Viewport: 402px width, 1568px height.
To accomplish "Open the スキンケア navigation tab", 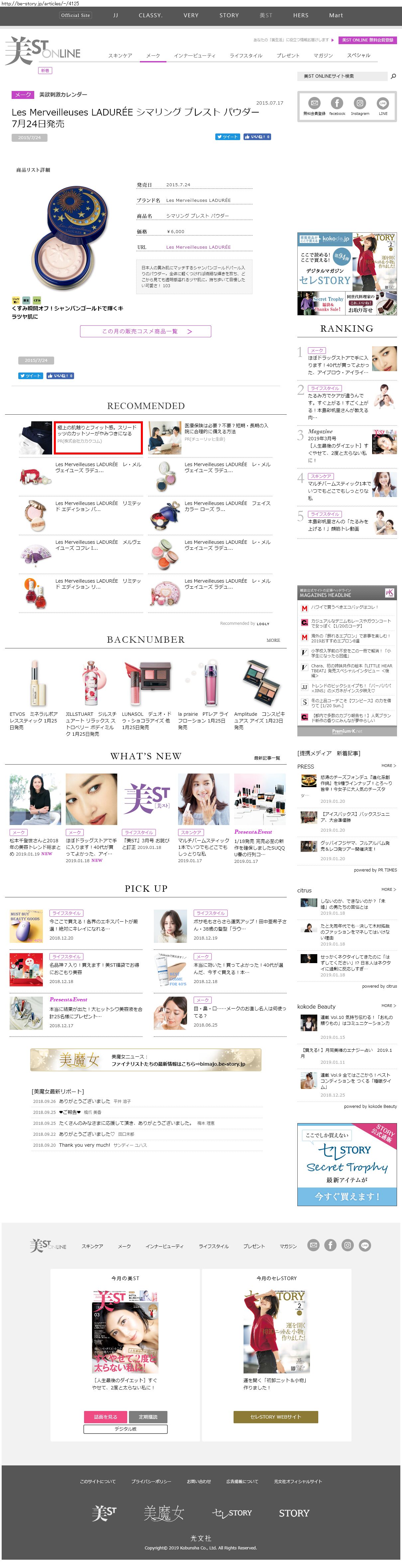I will point(120,55).
